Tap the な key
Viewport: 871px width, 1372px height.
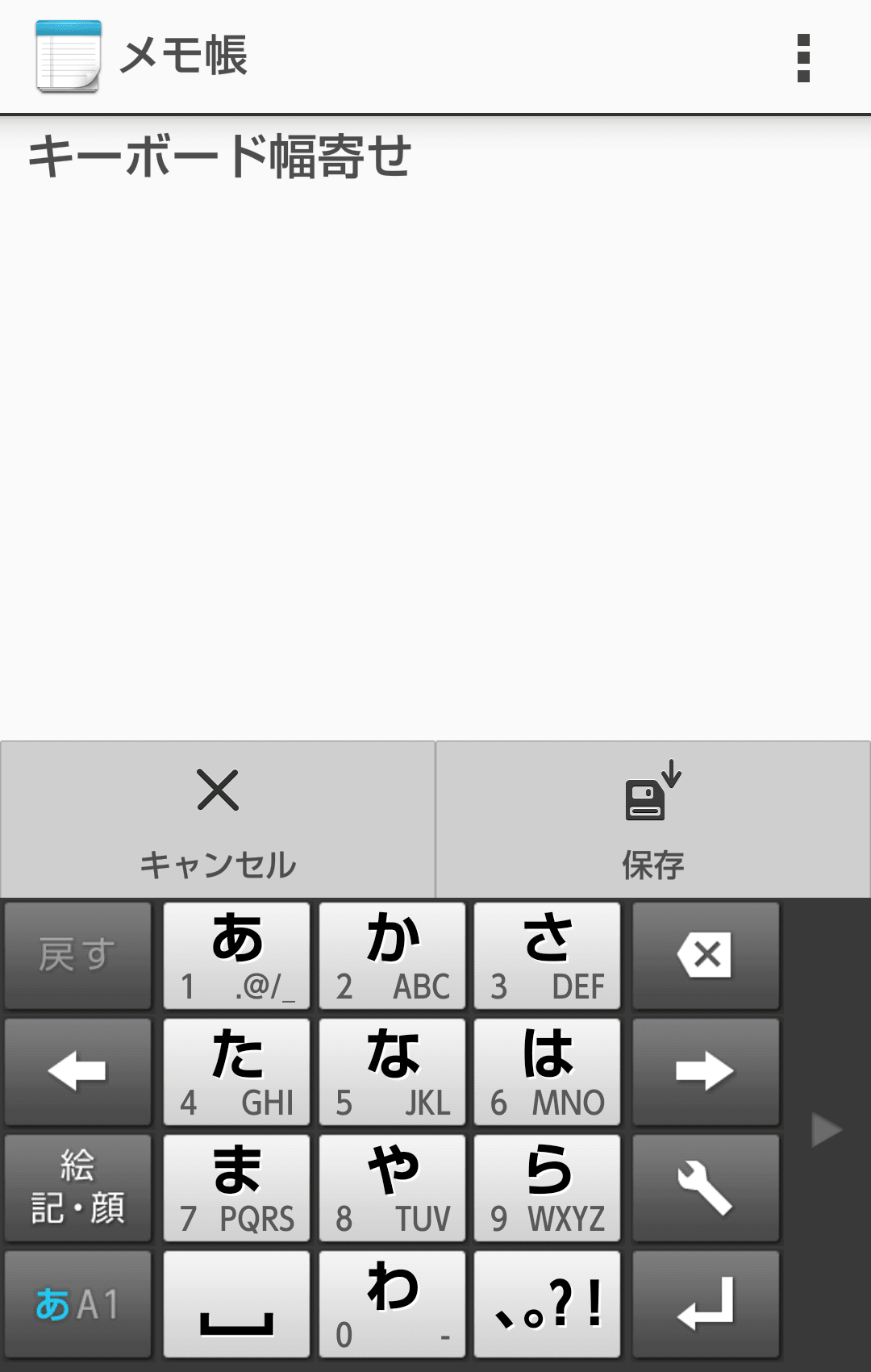[x=392, y=1072]
